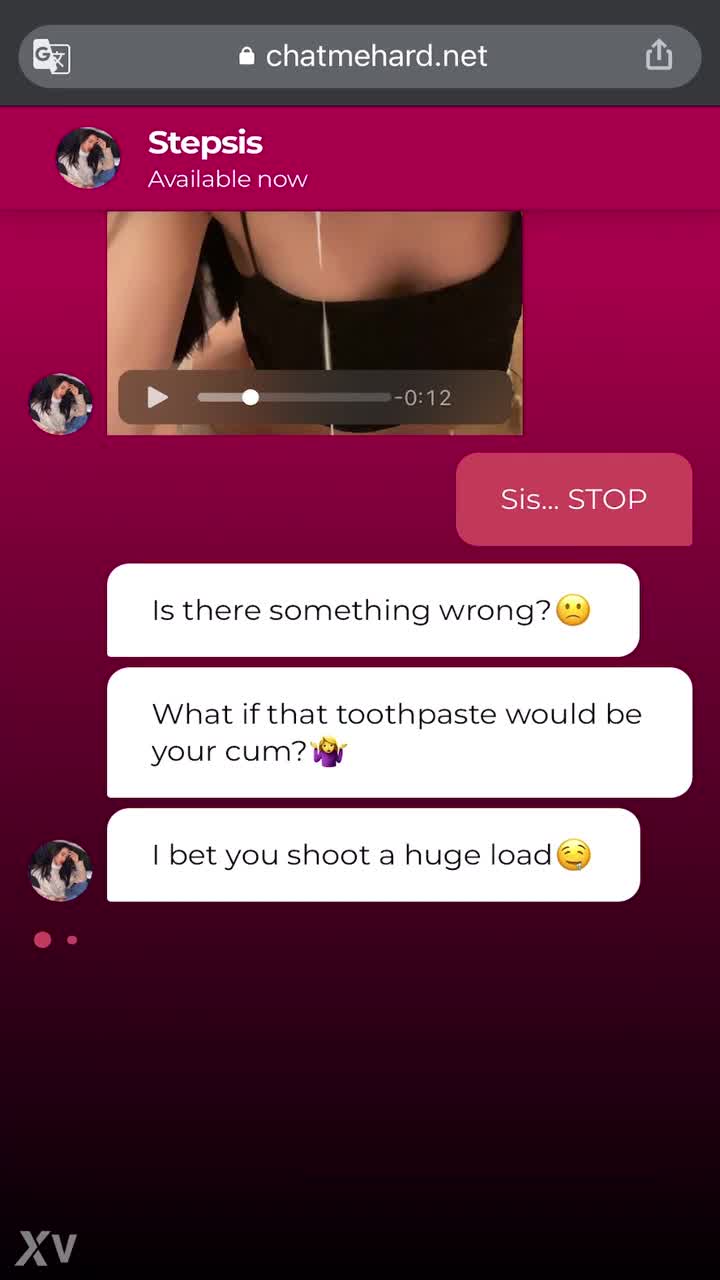Open the browser share menu
This screenshot has height=1280, width=720.
658,55
